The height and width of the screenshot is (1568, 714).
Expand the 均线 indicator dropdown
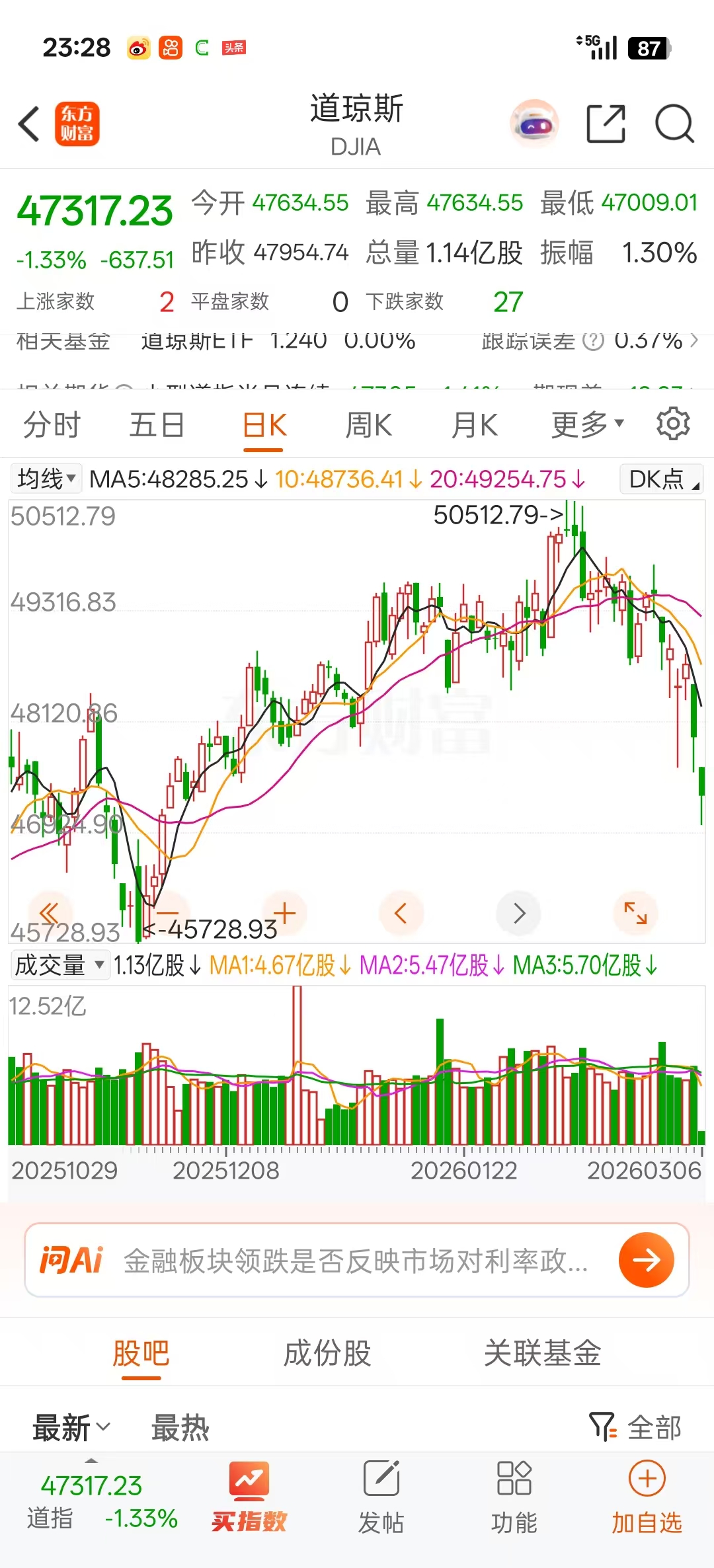(46, 479)
